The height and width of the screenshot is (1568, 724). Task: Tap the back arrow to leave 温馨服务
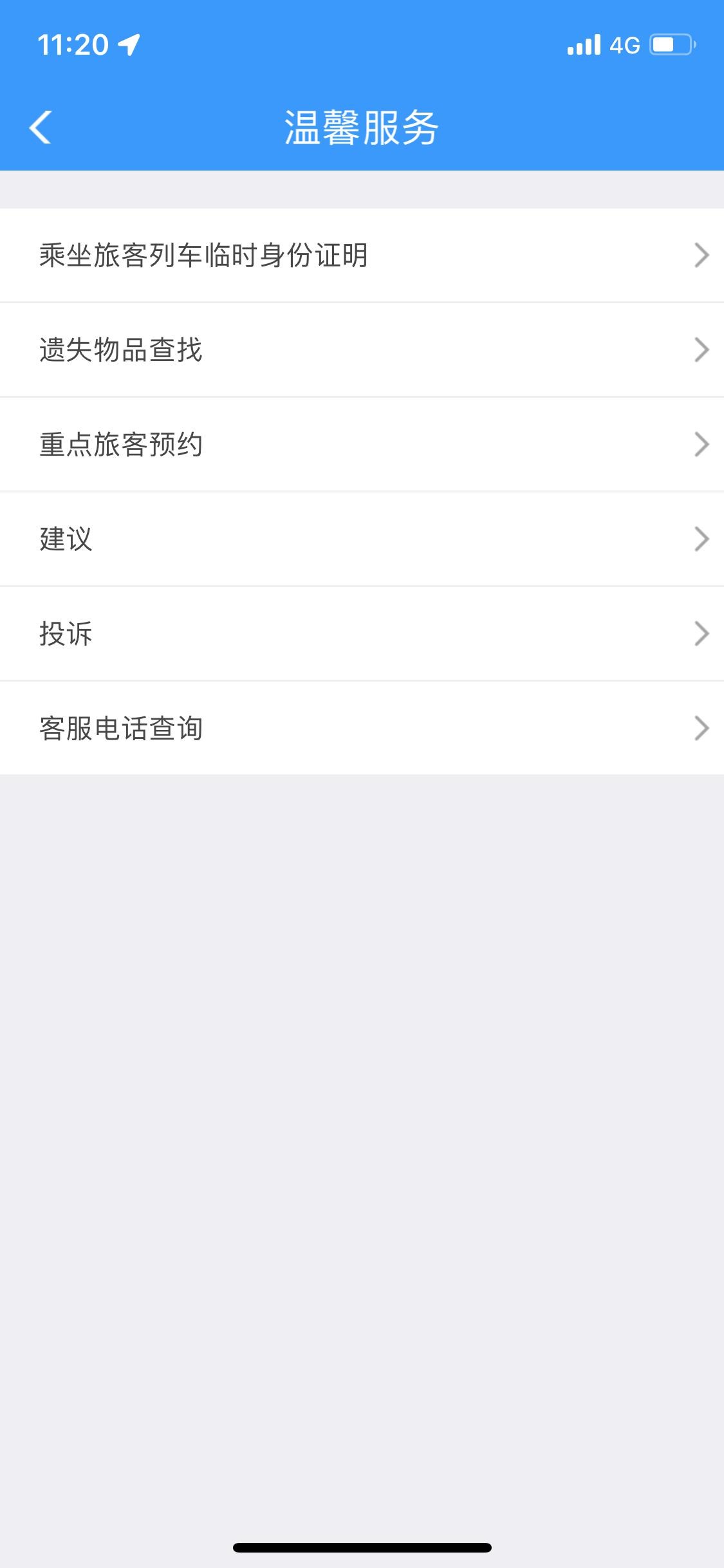41,127
